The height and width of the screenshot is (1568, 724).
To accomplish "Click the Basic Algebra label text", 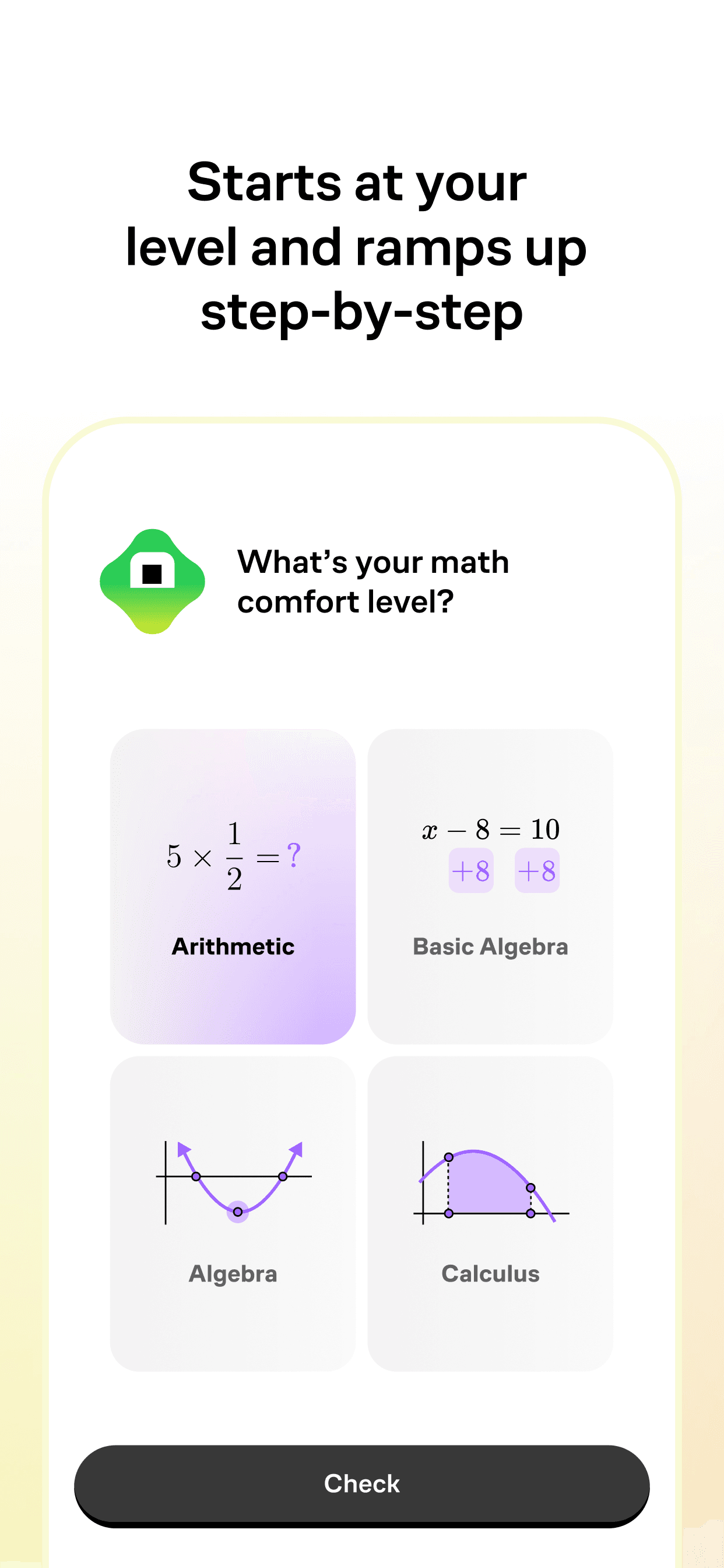I will (490, 947).
